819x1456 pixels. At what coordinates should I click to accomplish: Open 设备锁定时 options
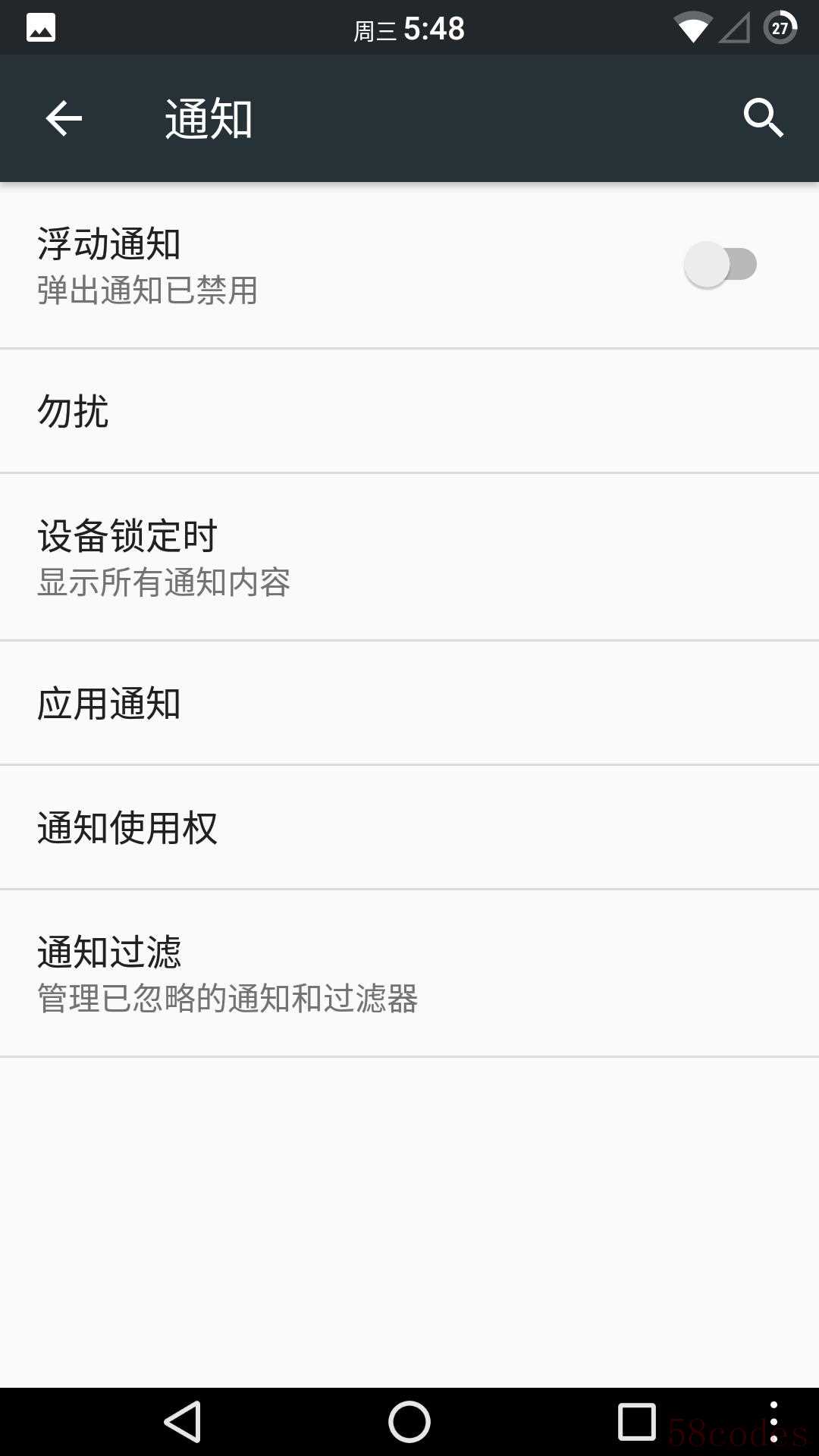[409, 557]
